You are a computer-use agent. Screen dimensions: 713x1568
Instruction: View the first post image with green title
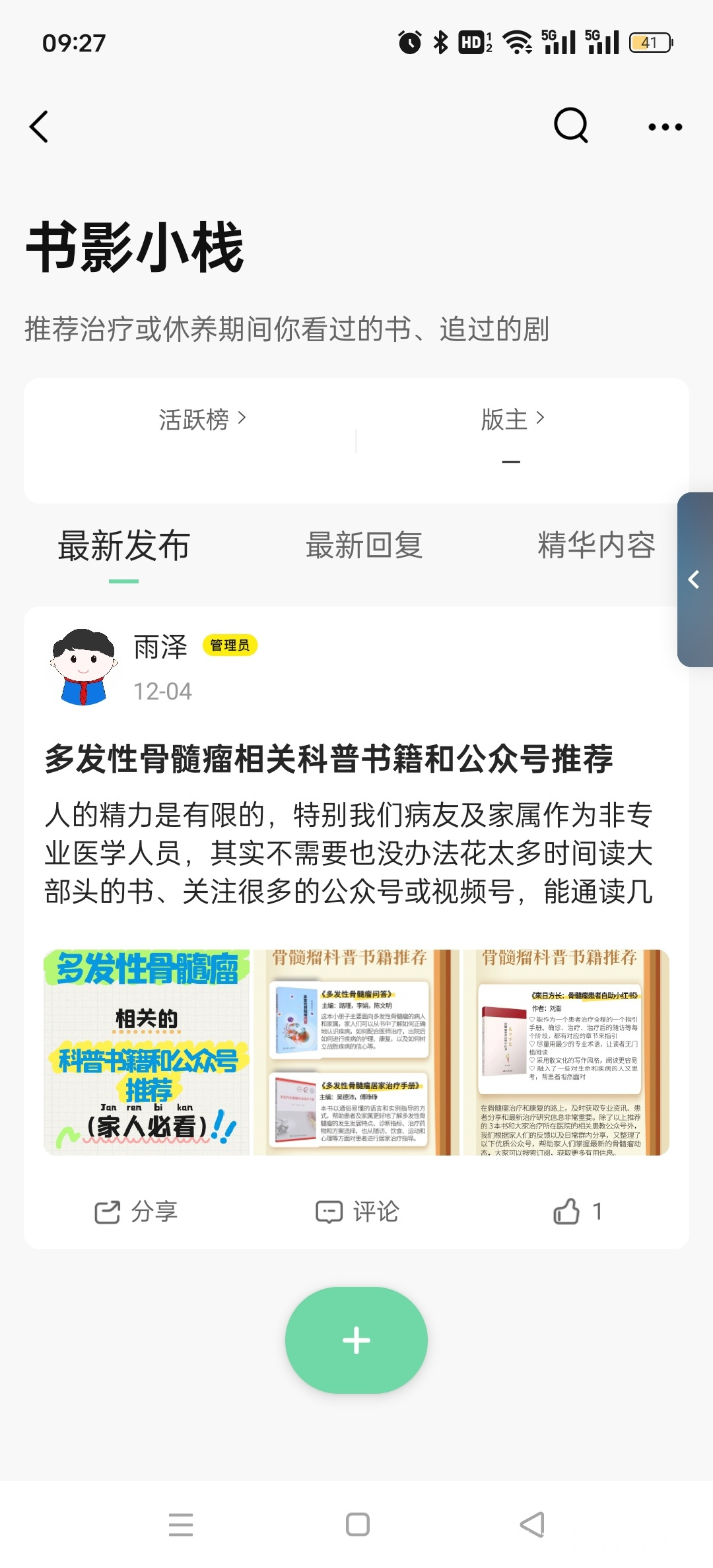pos(147,1053)
